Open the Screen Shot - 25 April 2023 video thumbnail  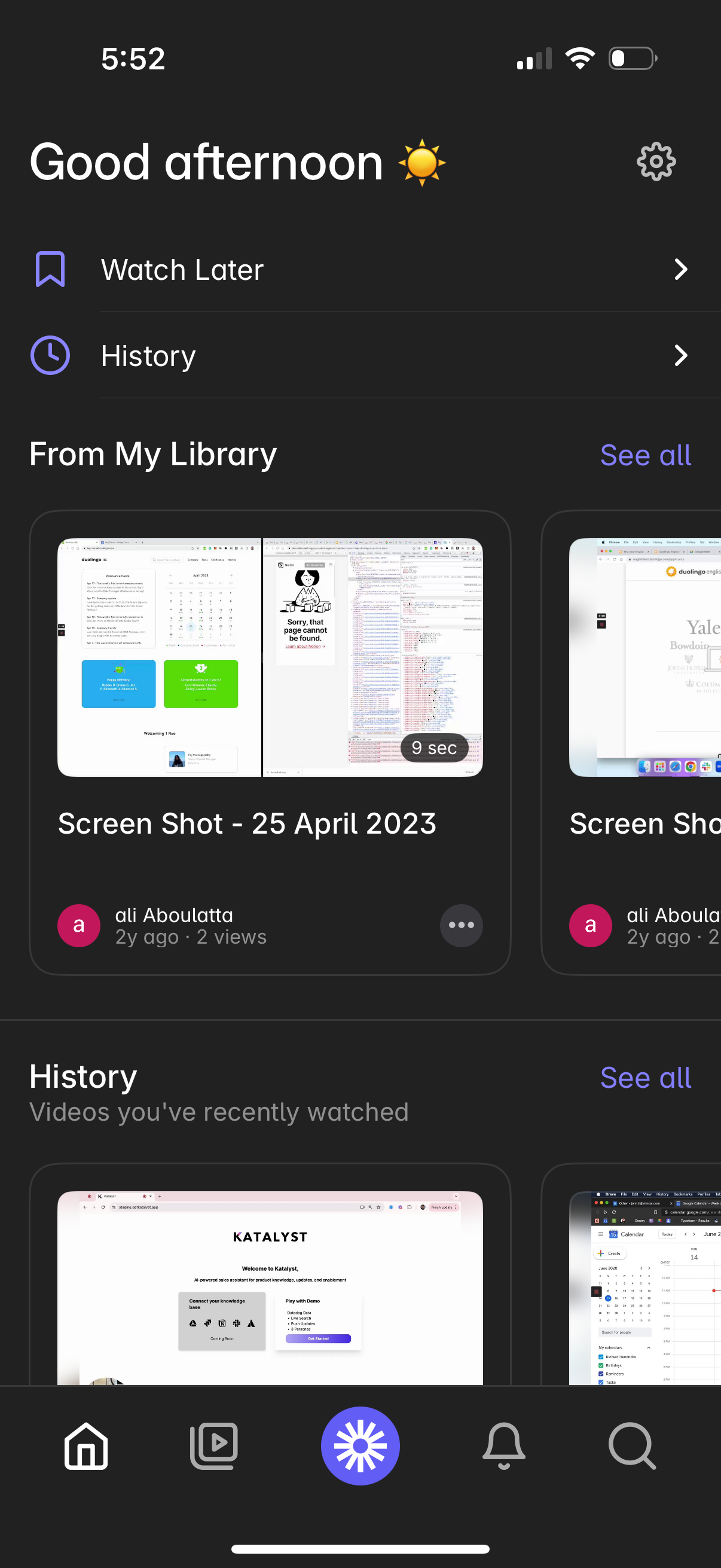click(270, 657)
